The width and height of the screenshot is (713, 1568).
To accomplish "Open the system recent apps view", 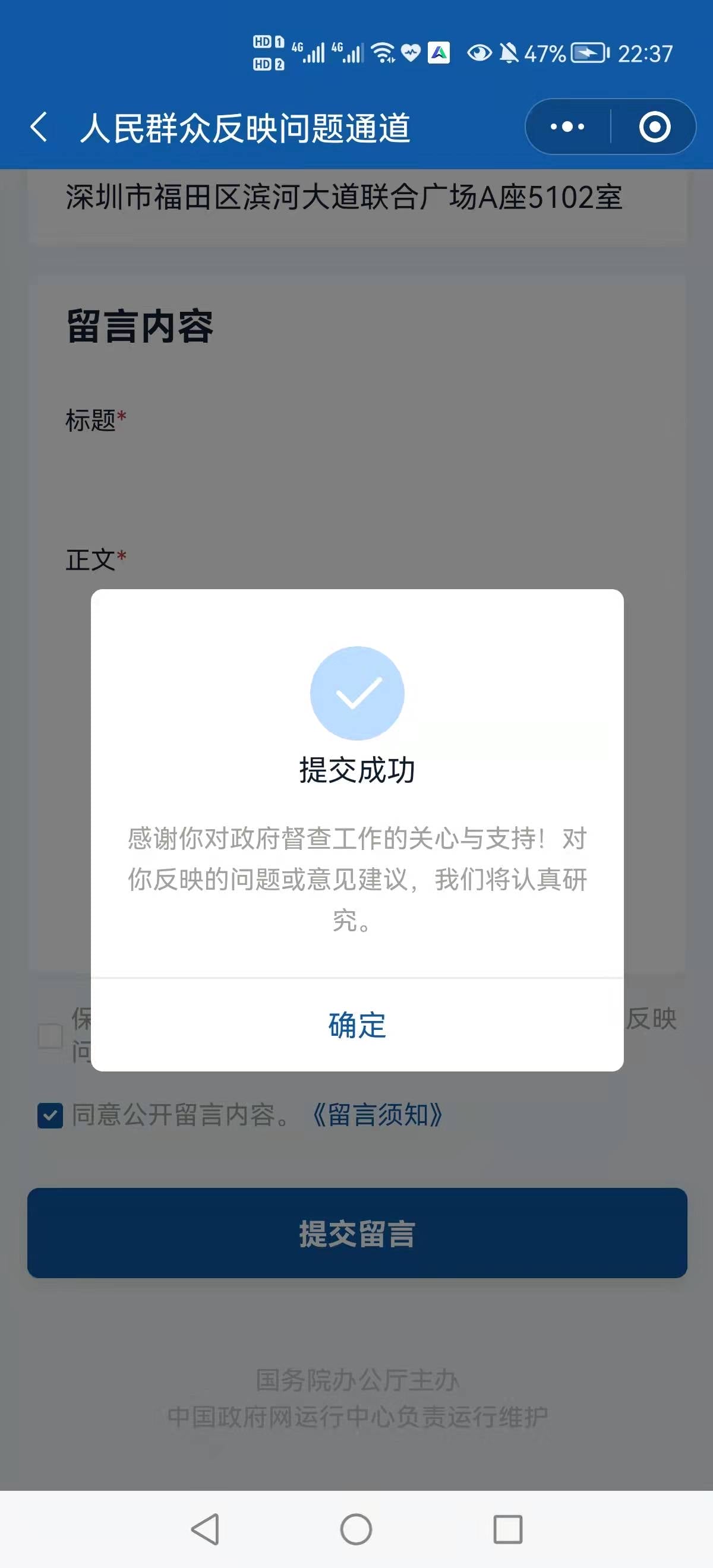I will click(x=507, y=1529).
